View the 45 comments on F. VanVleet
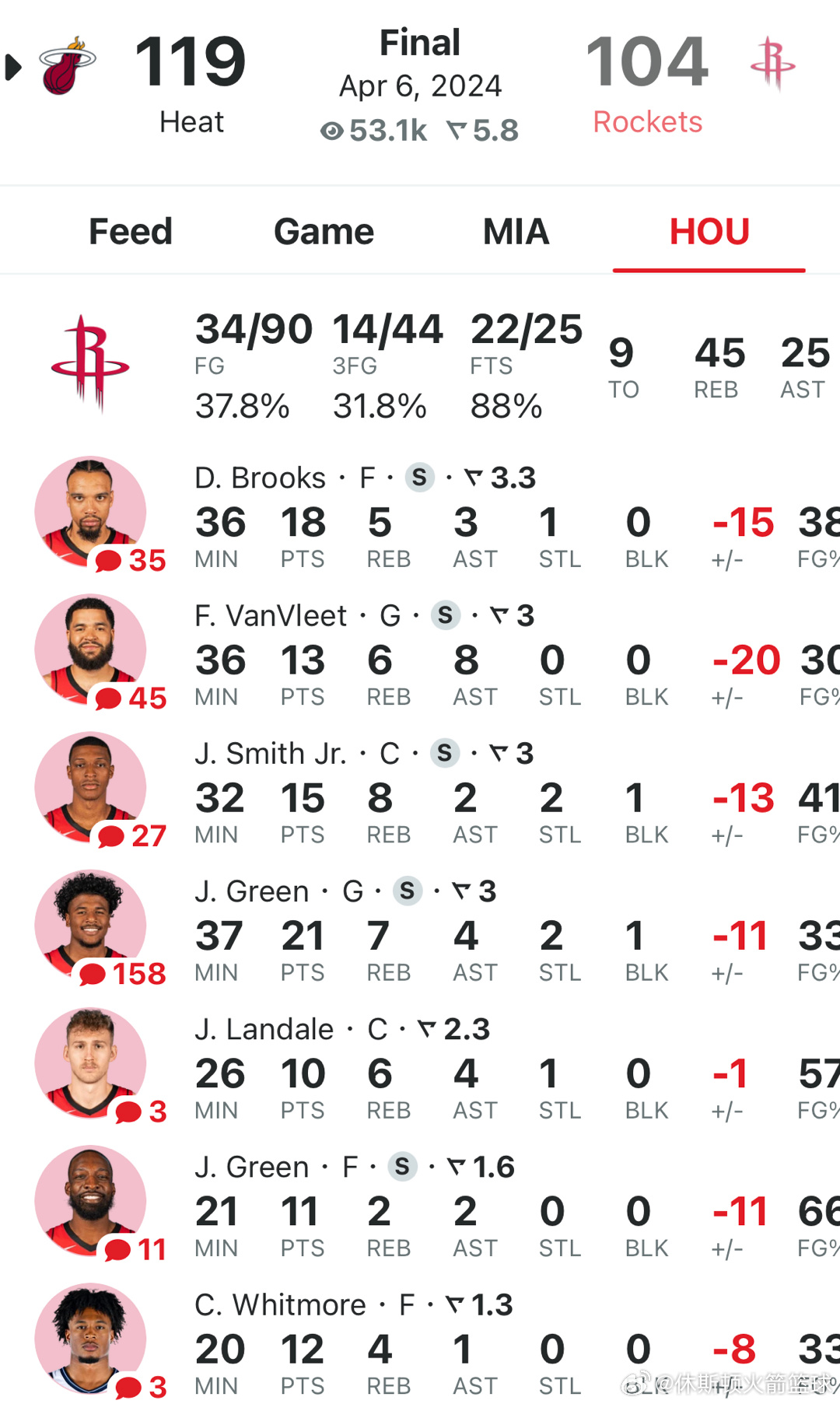Screen dimensions: 840x1404 click(x=130, y=698)
